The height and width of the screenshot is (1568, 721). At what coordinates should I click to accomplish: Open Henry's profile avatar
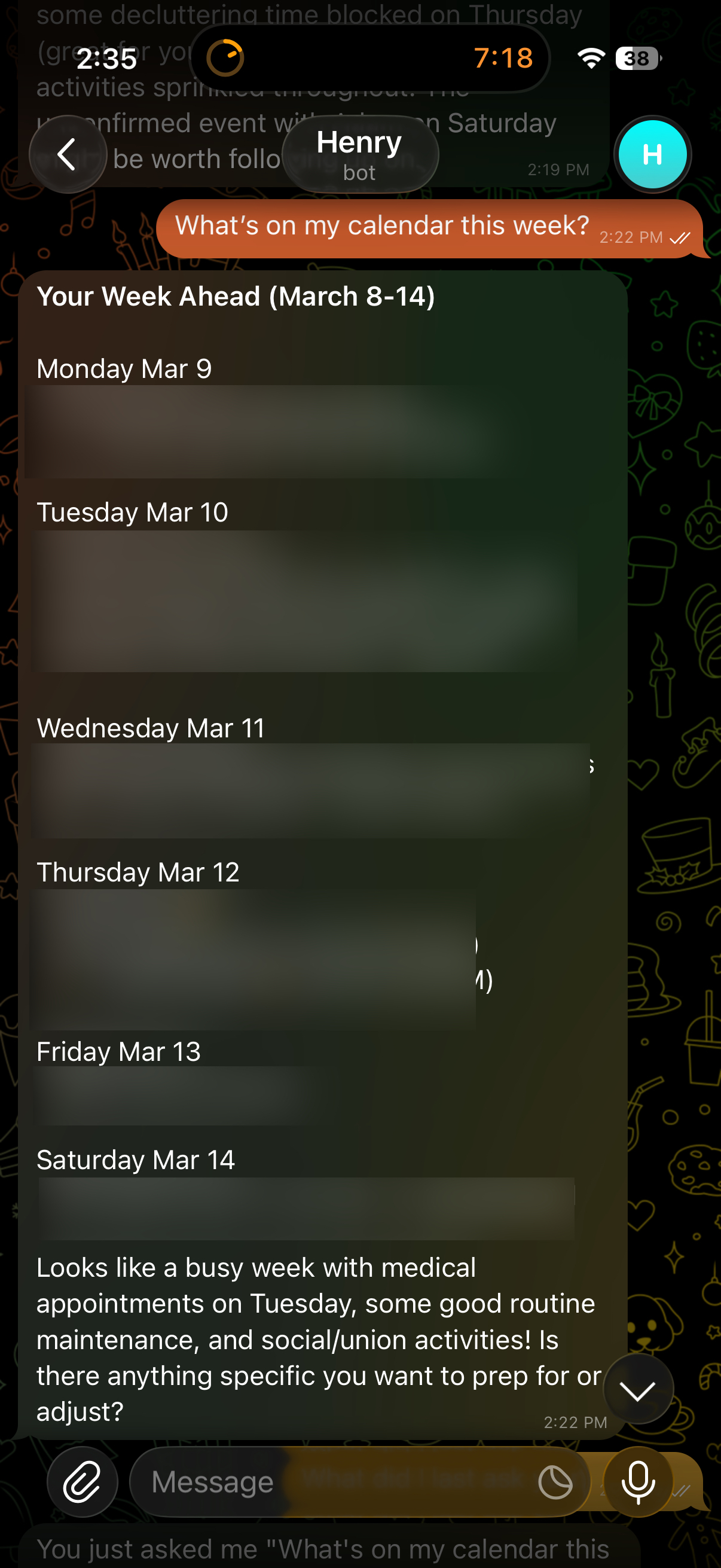(652, 154)
